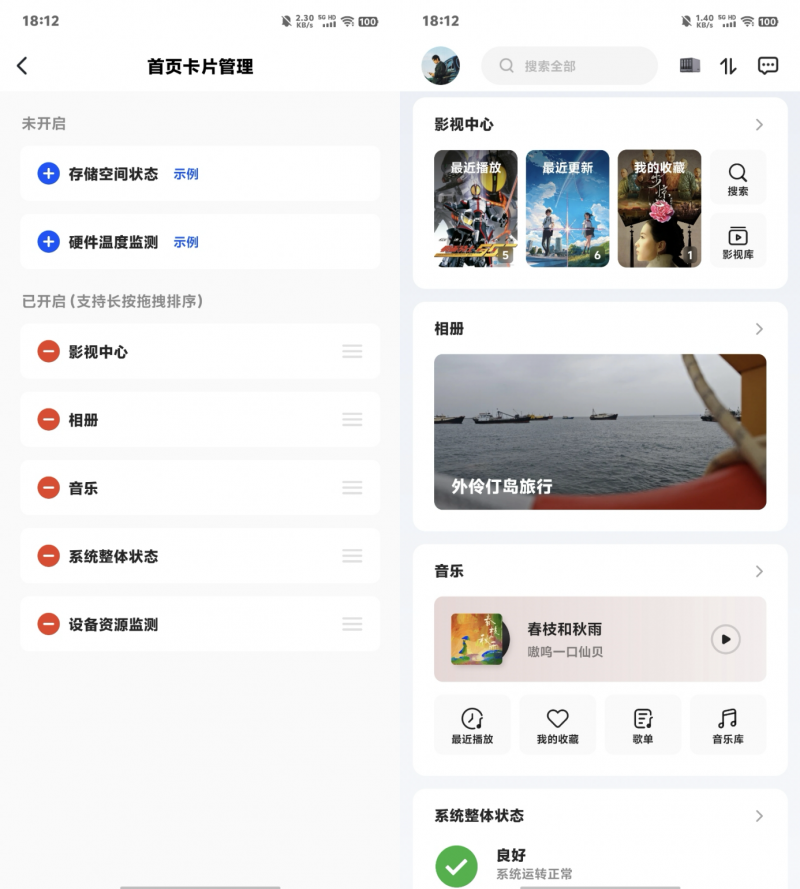This screenshot has width=800, height=889.
Task: Remove the 影视中心 card
Action: pos(48,352)
